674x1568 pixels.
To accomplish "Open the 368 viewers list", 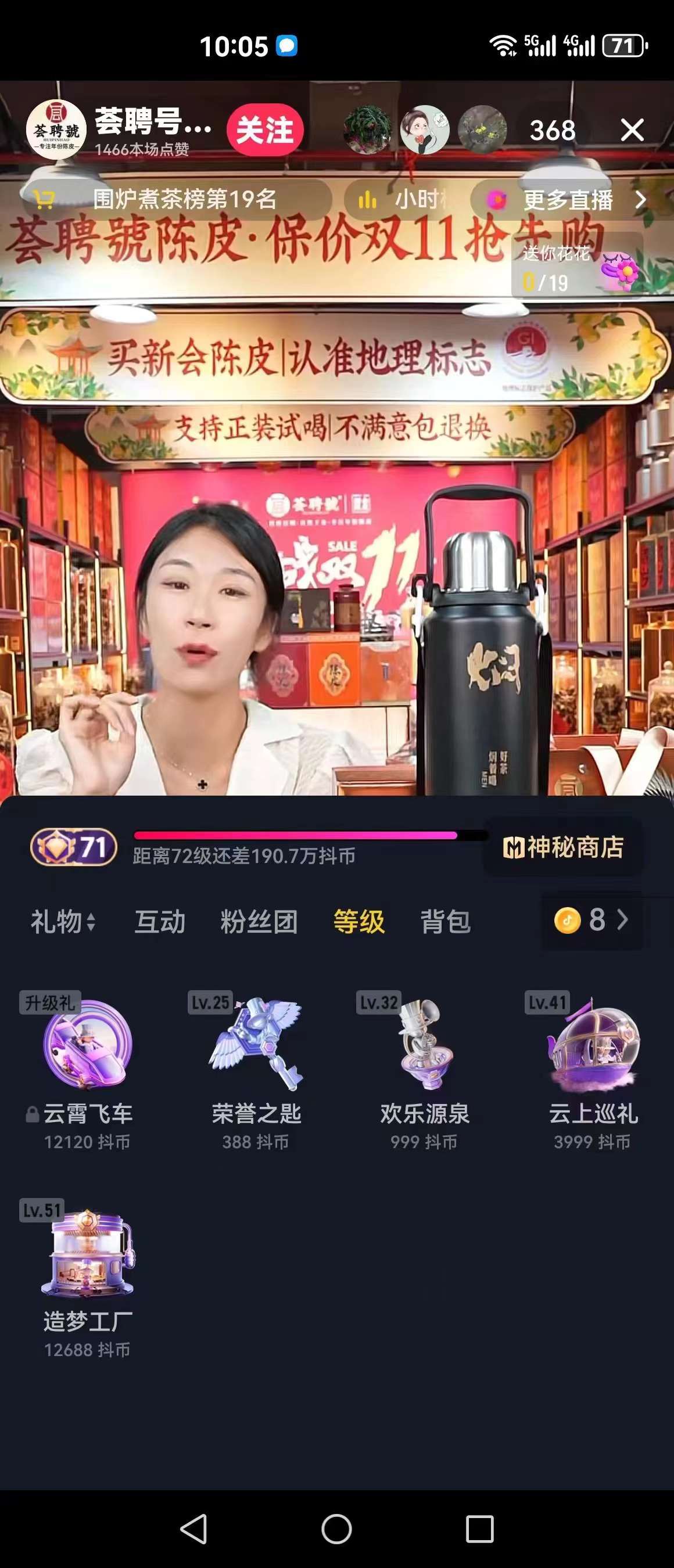I will coord(552,130).
